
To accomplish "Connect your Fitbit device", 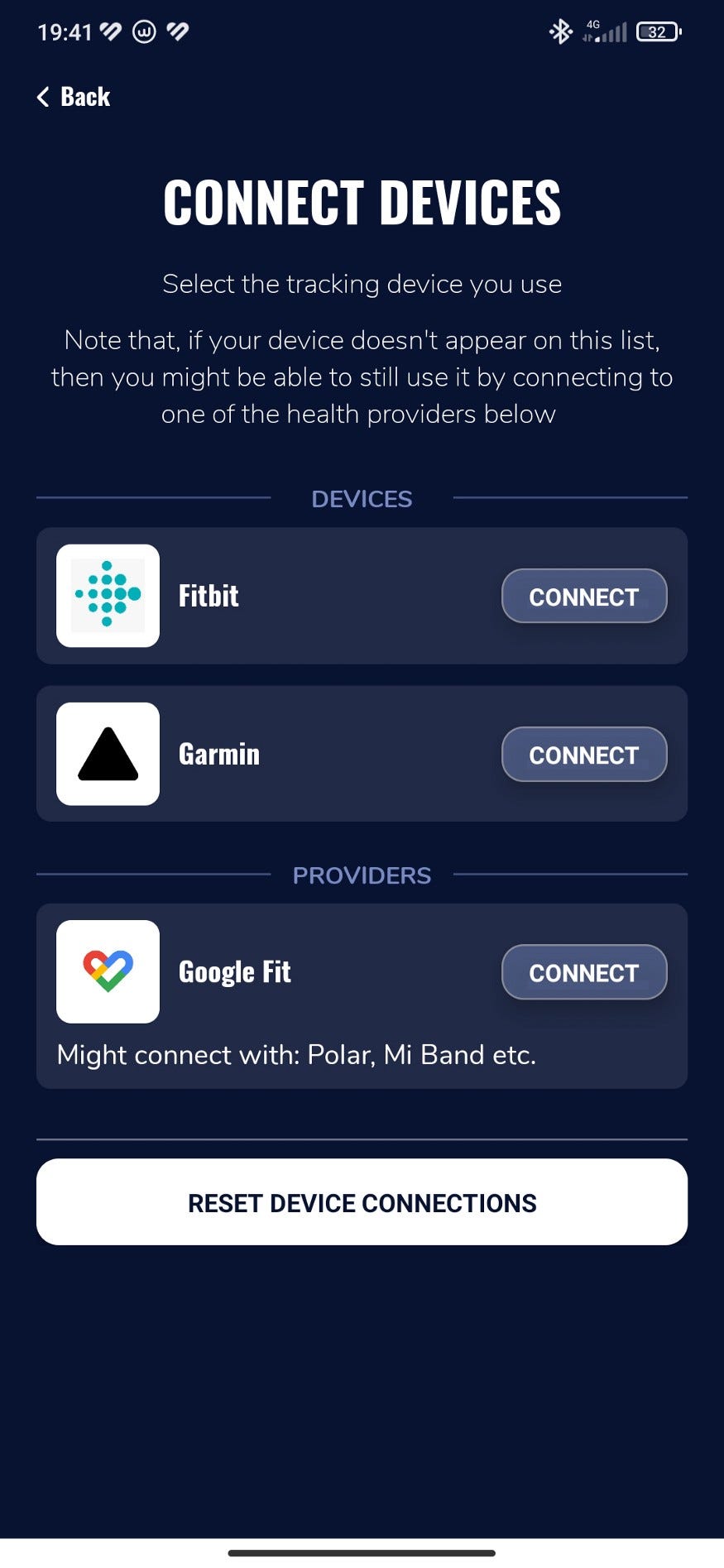I will pyautogui.click(x=583, y=596).
